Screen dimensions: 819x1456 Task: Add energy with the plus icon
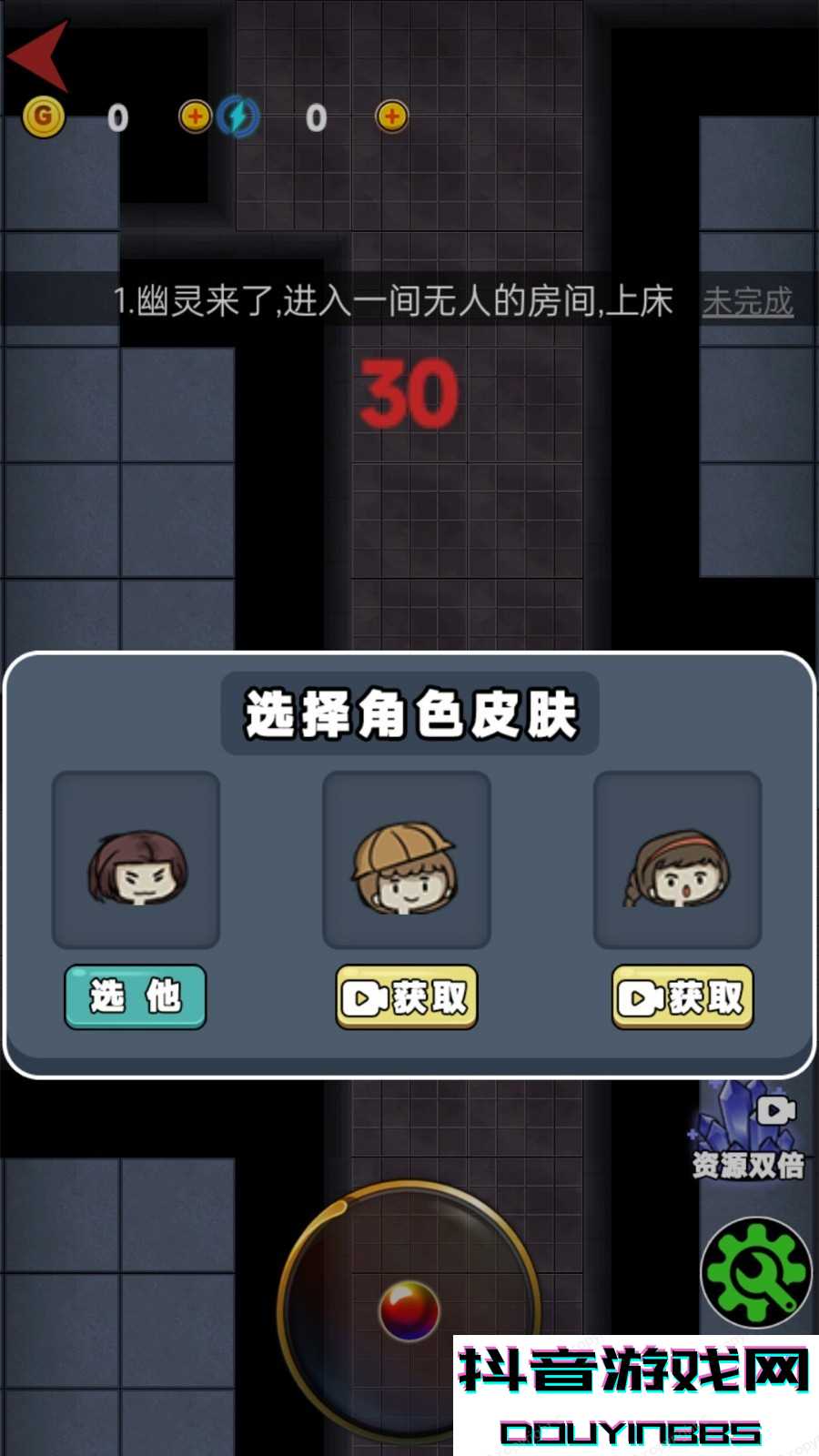click(x=391, y=116)
